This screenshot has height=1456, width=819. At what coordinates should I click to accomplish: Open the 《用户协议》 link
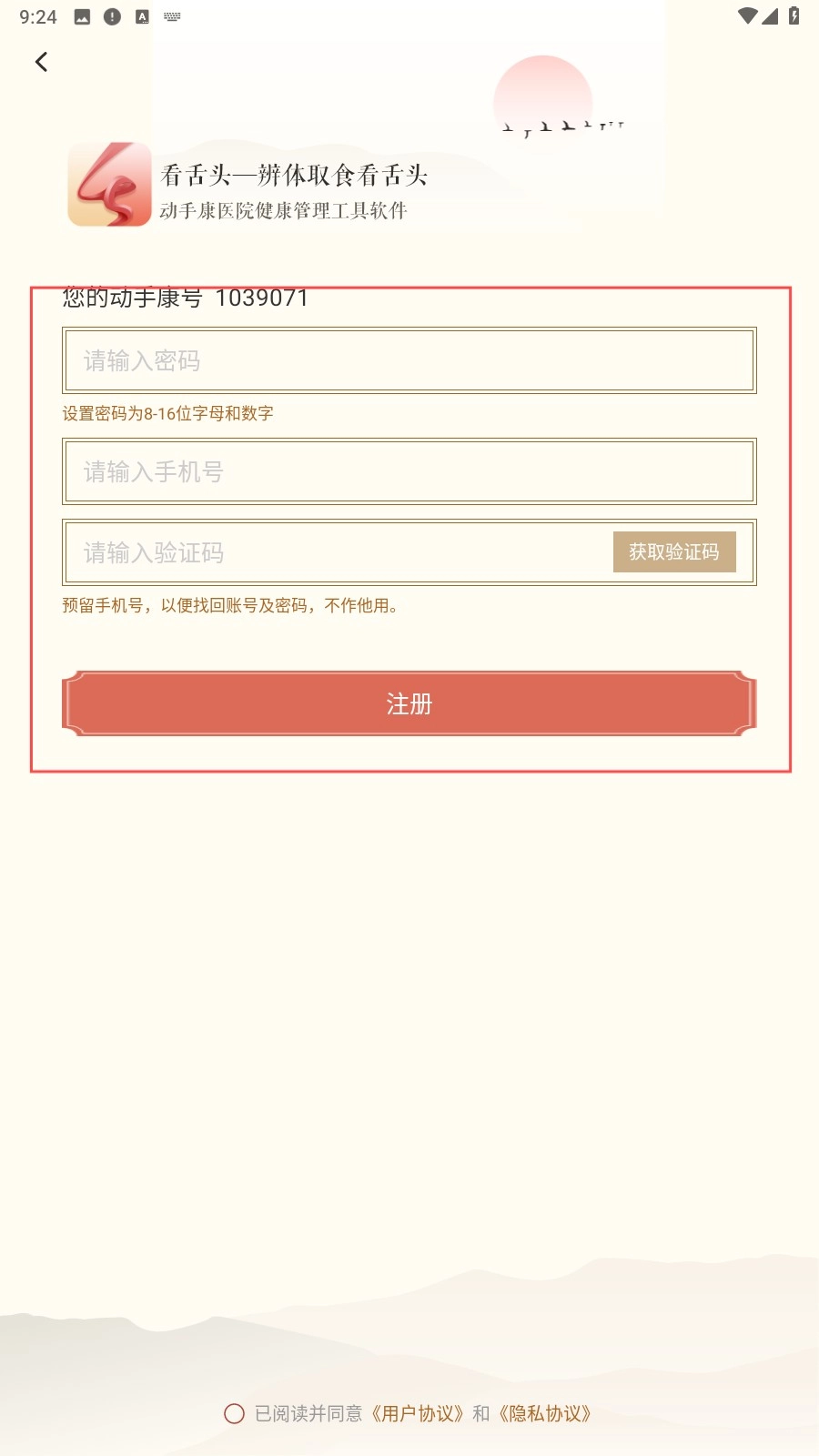click(x=418, y=1413)
